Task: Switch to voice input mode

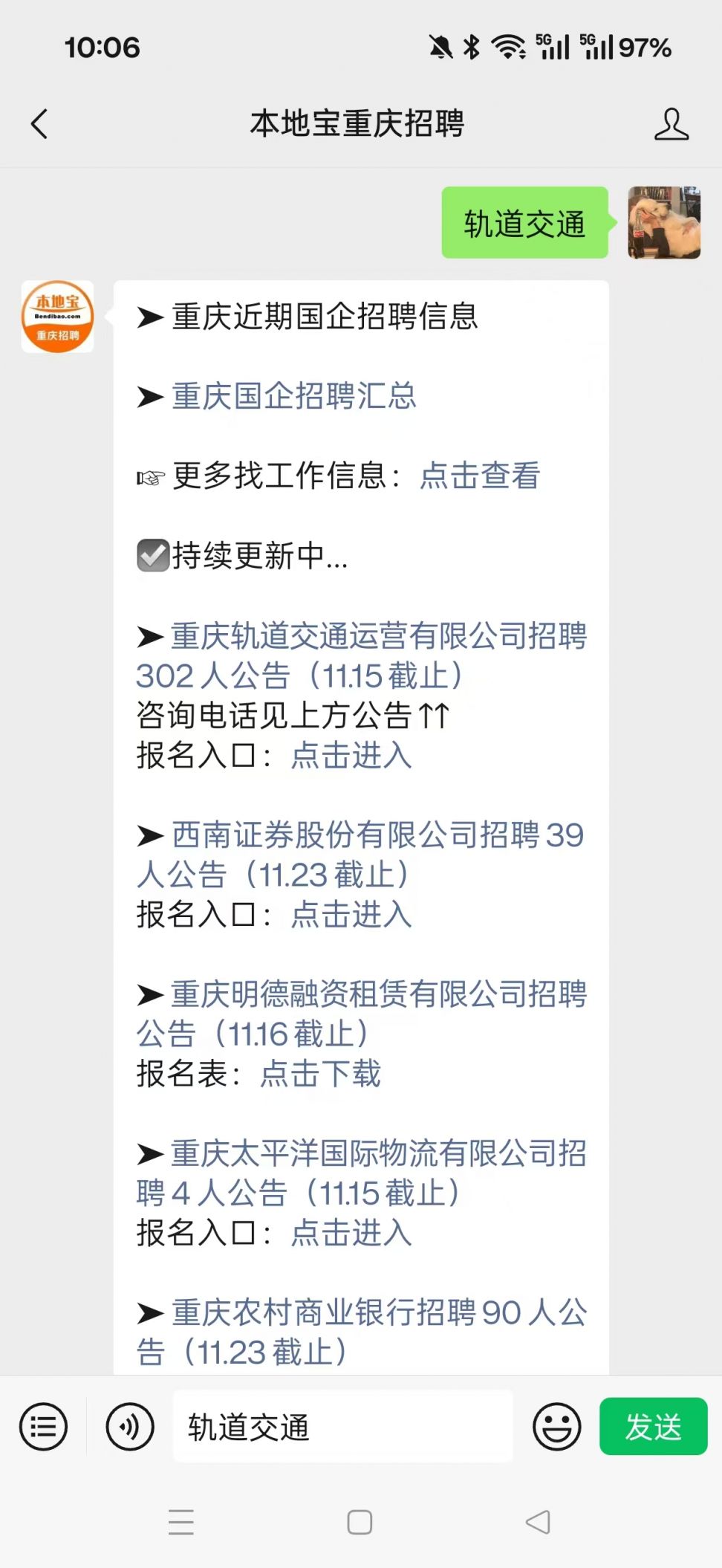Action: [x=130, y=1427]
